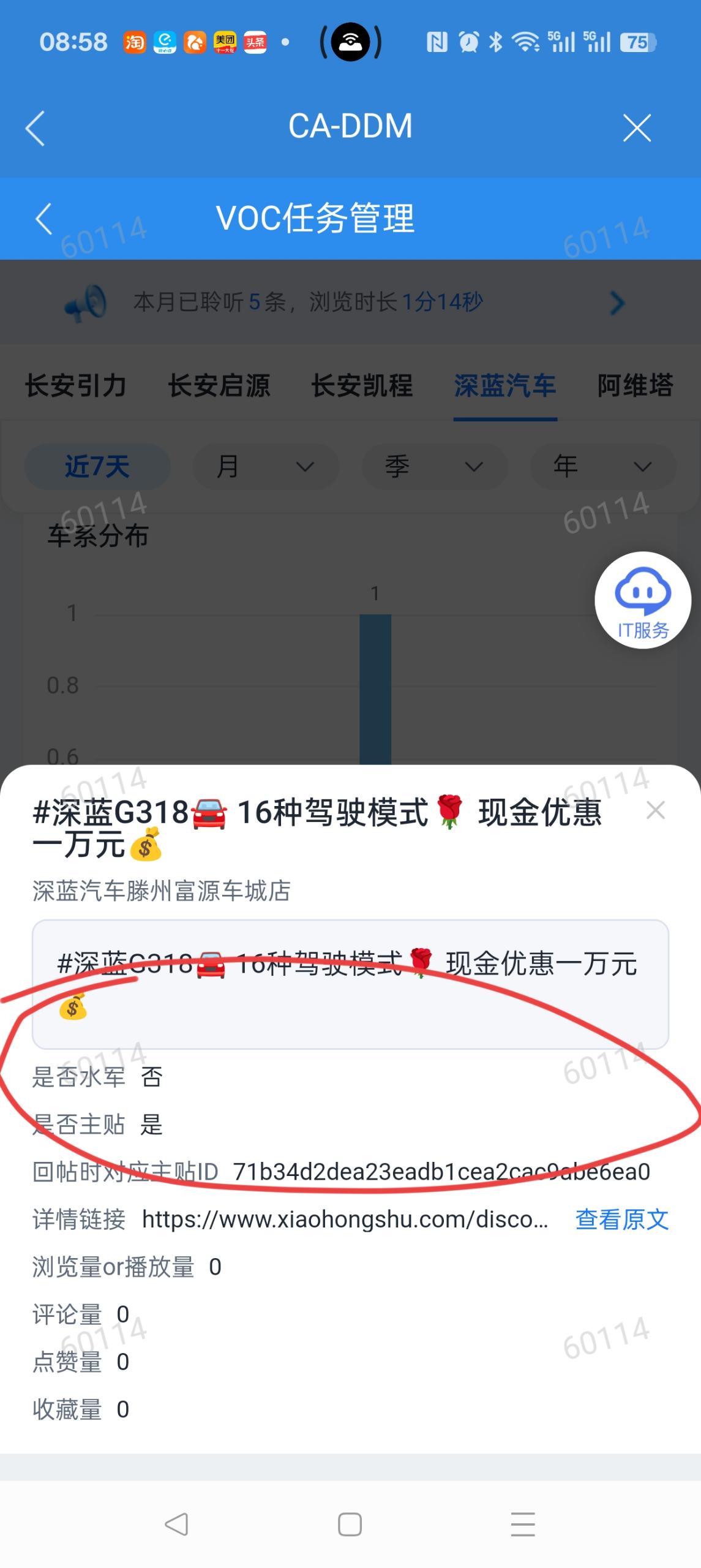Image resolution: width=701 pixels, height=1568 pixels.
Task: Expand the 年 dropdown
Action: point(602,467)
